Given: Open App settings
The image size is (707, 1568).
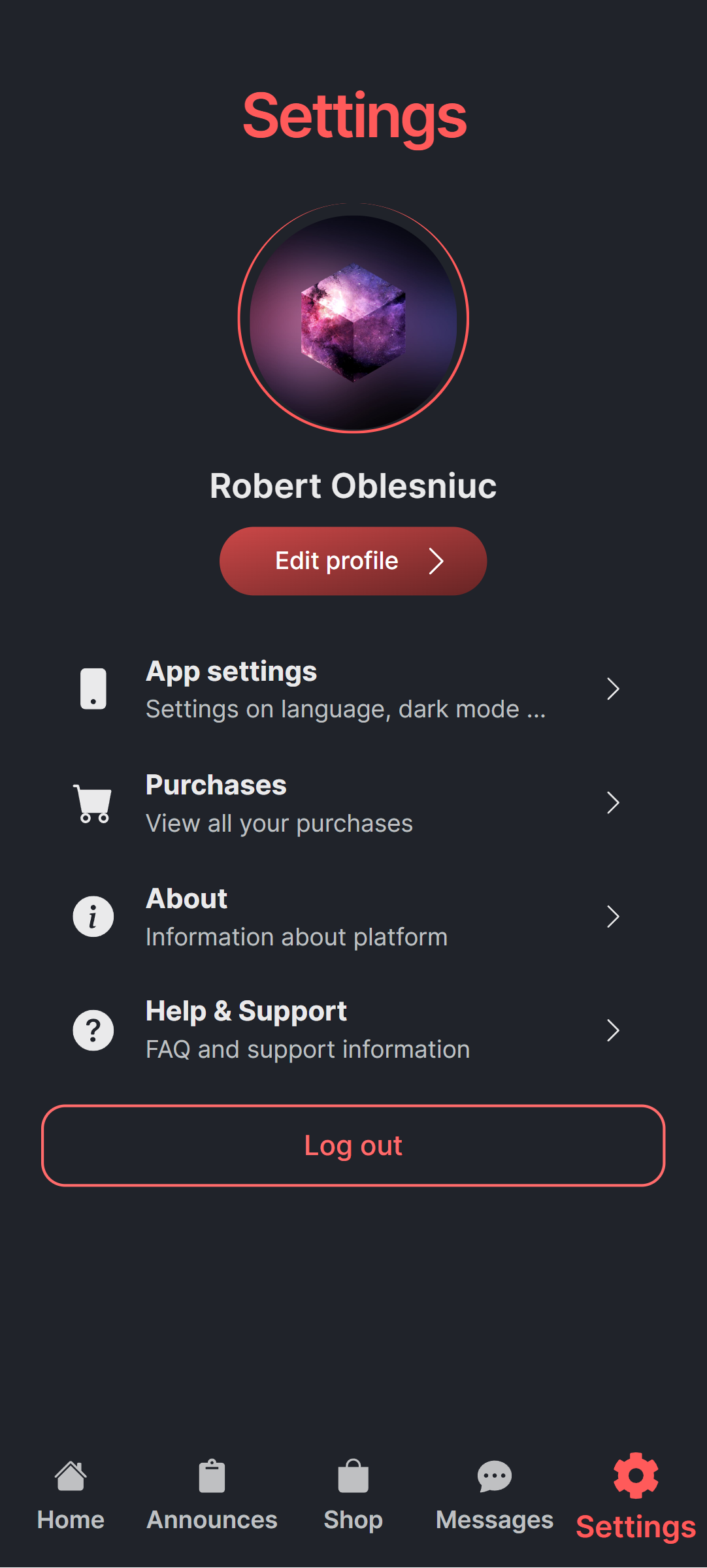Looking at the screenshot, I should pos(346,689).
